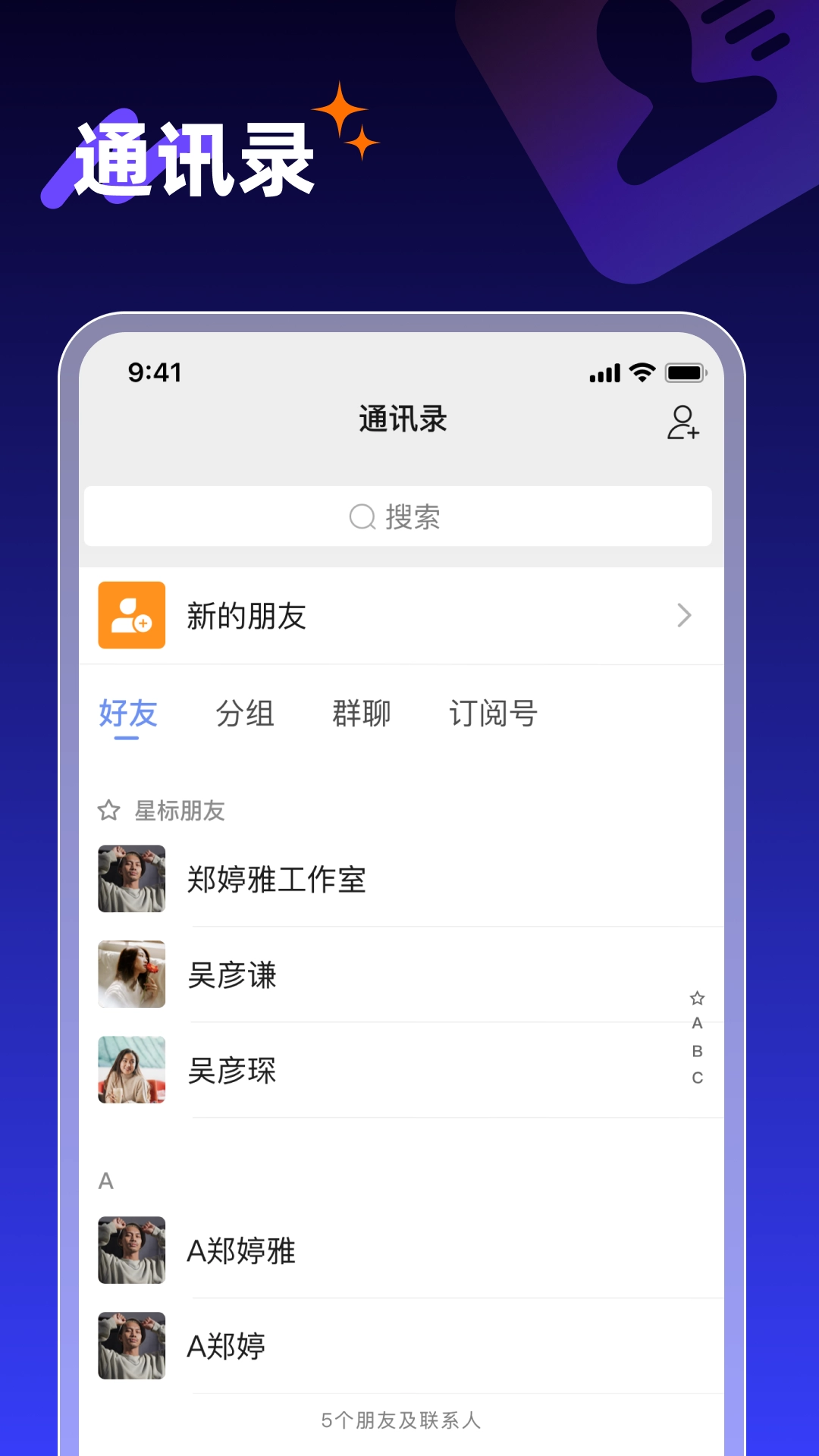This screenshot has height=1456, width=819.
Task: Open the 订阅号 tab
Action: pos(494,714)
